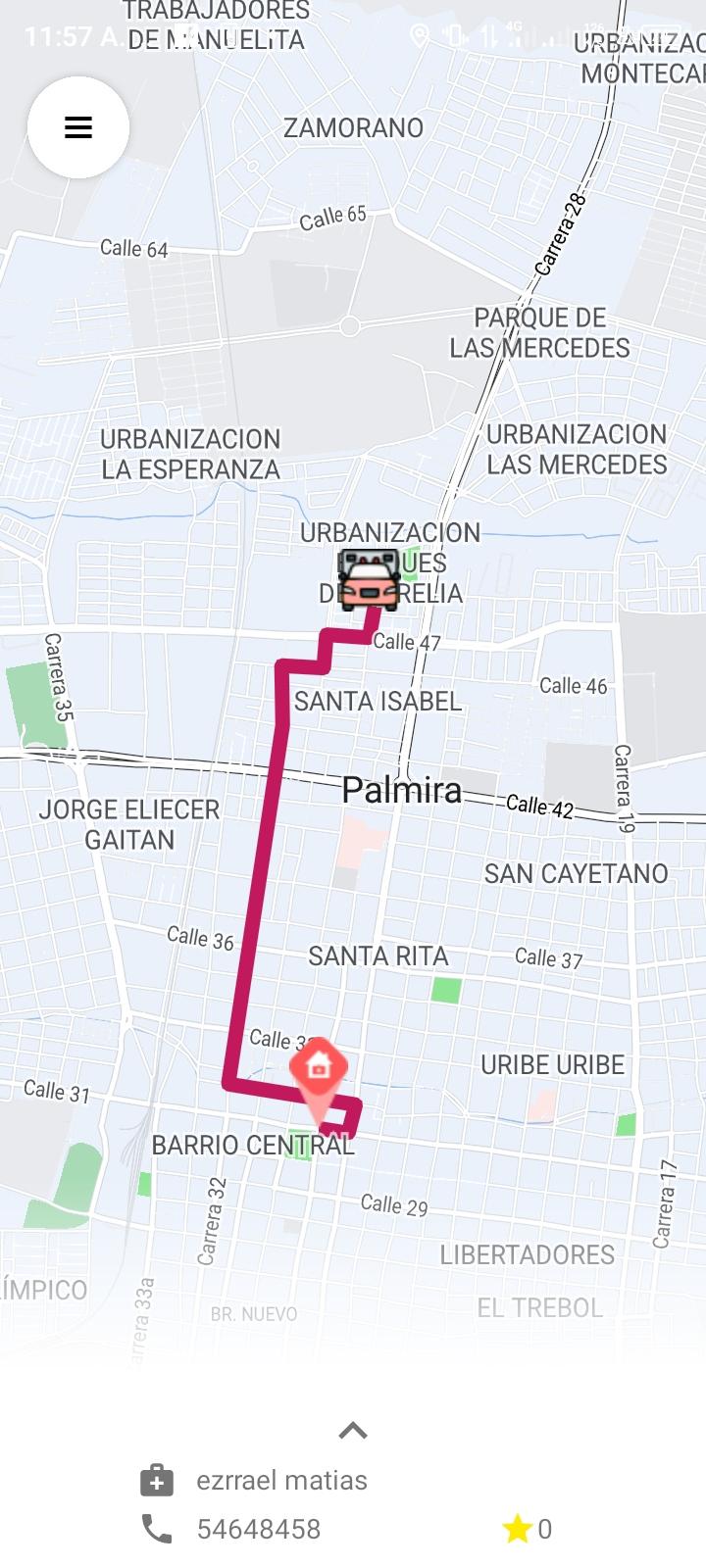Tap the ambulance marker on the map
Viewport: 706px width, 1568px height.
coord(369,581)
